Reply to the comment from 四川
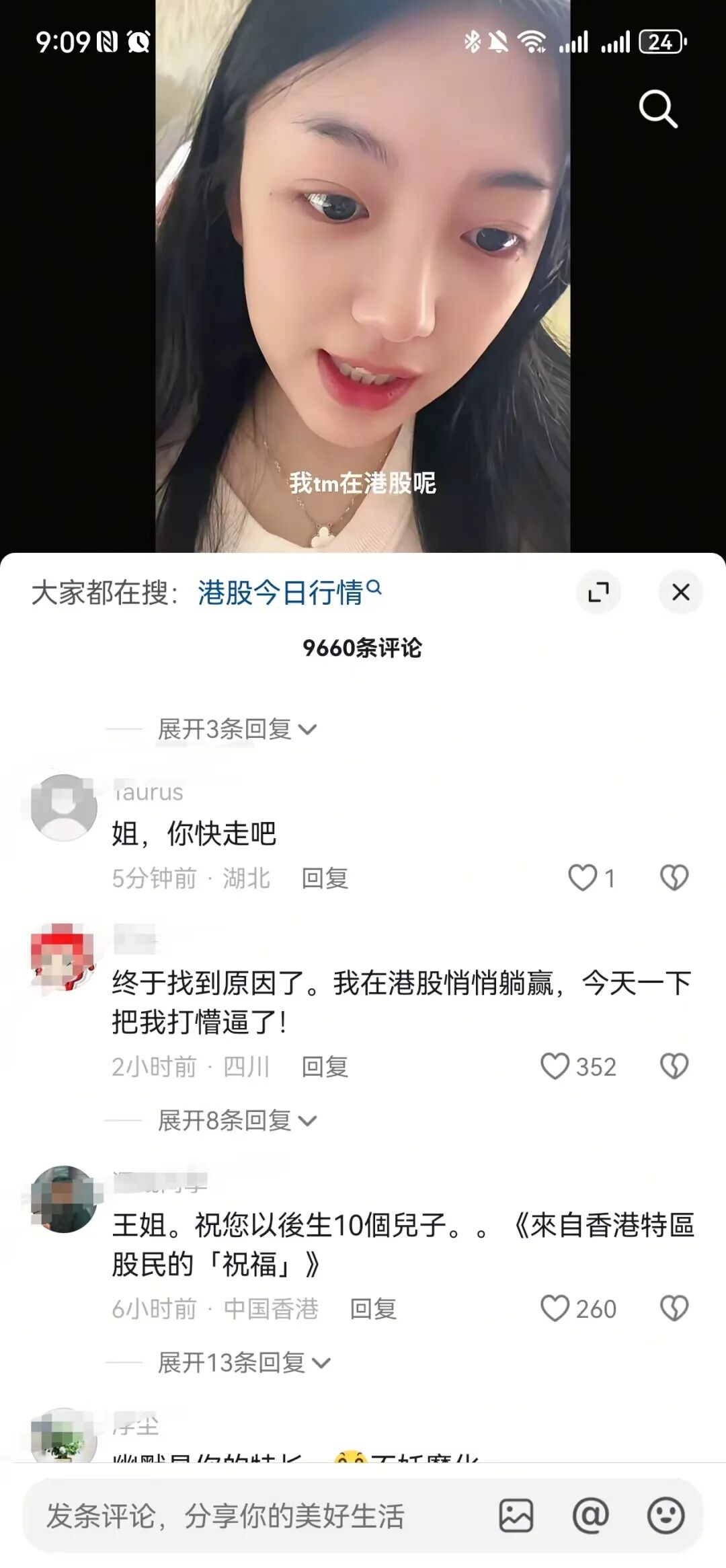Screen dimensions: 726x1568 325,1067
